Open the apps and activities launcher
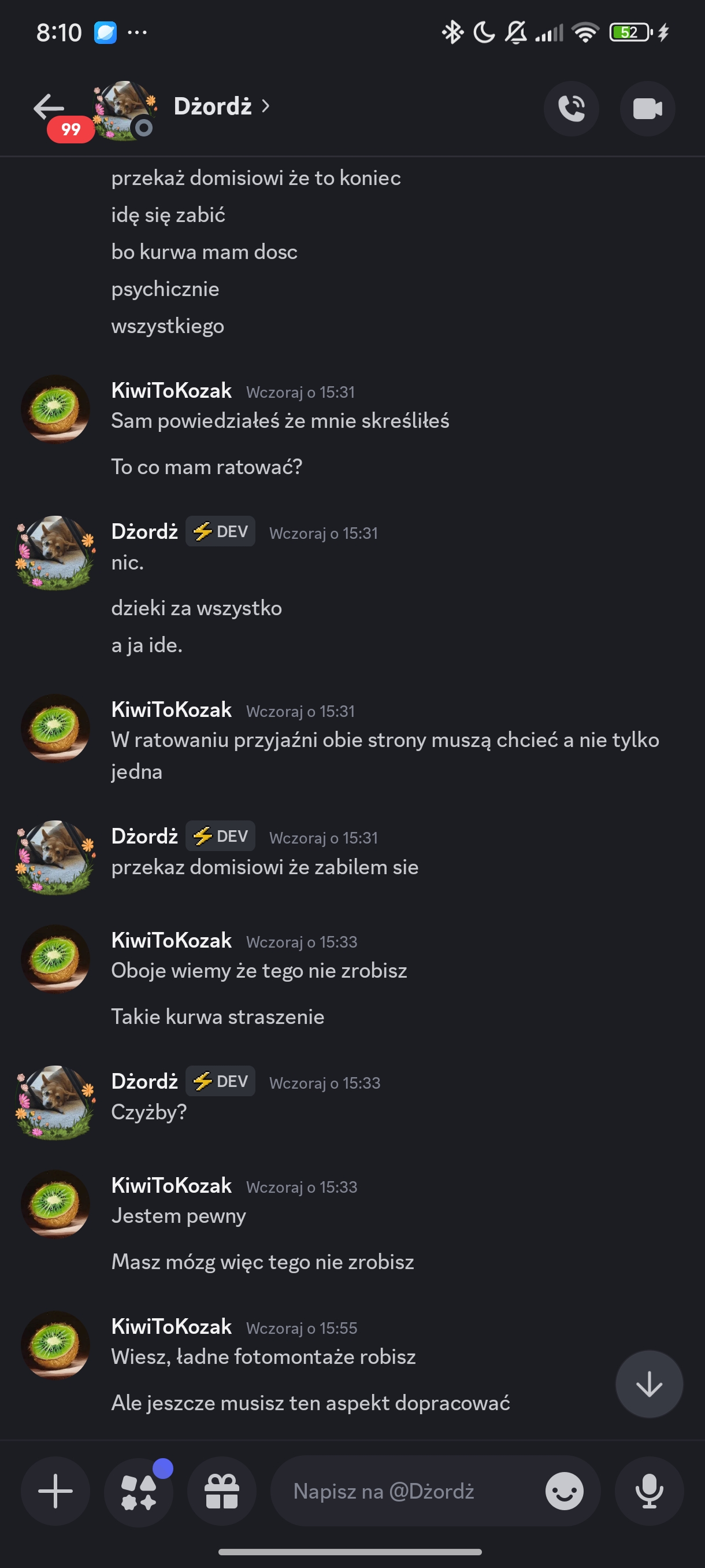The width and height of the screenshot is (705, 1568). (139, 1491)
